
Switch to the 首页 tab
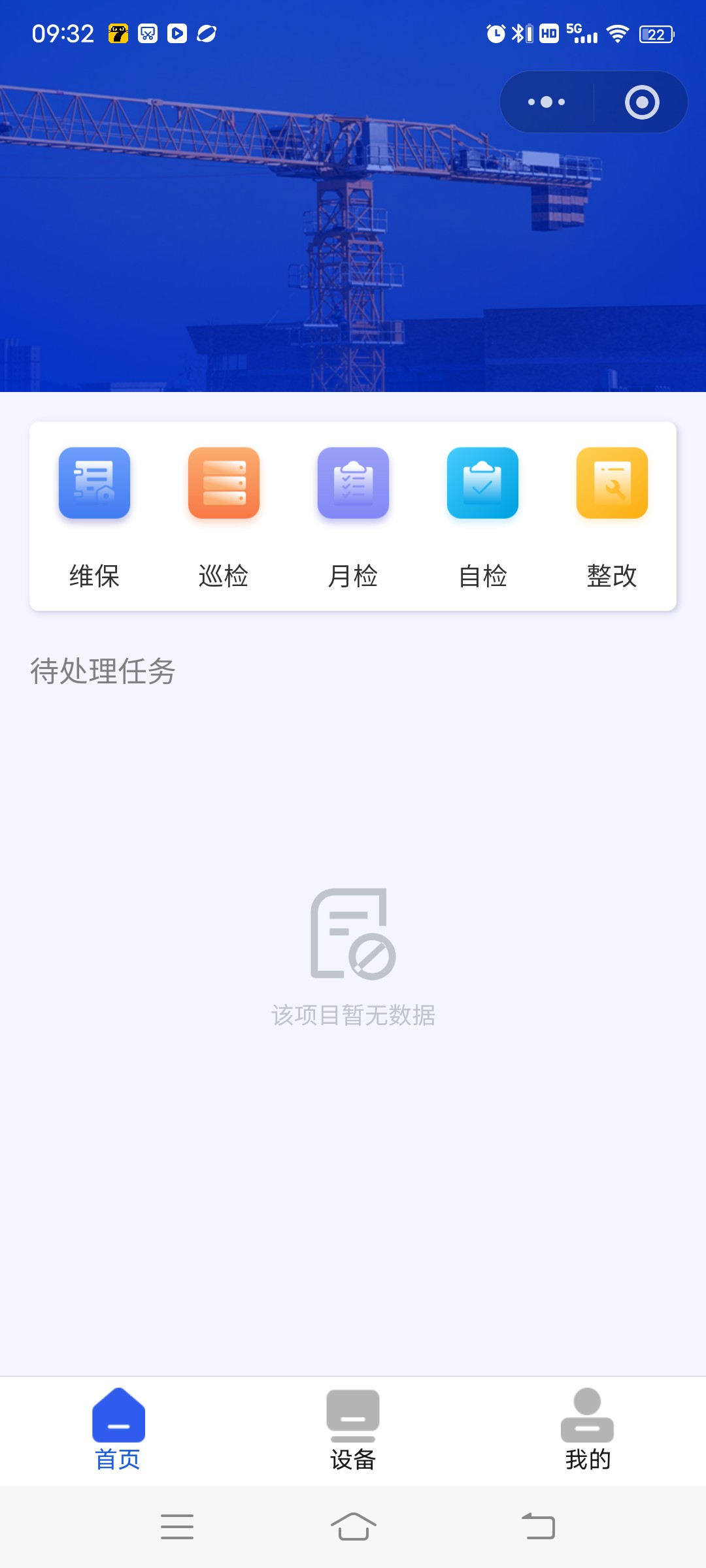tap(118, 1429)
